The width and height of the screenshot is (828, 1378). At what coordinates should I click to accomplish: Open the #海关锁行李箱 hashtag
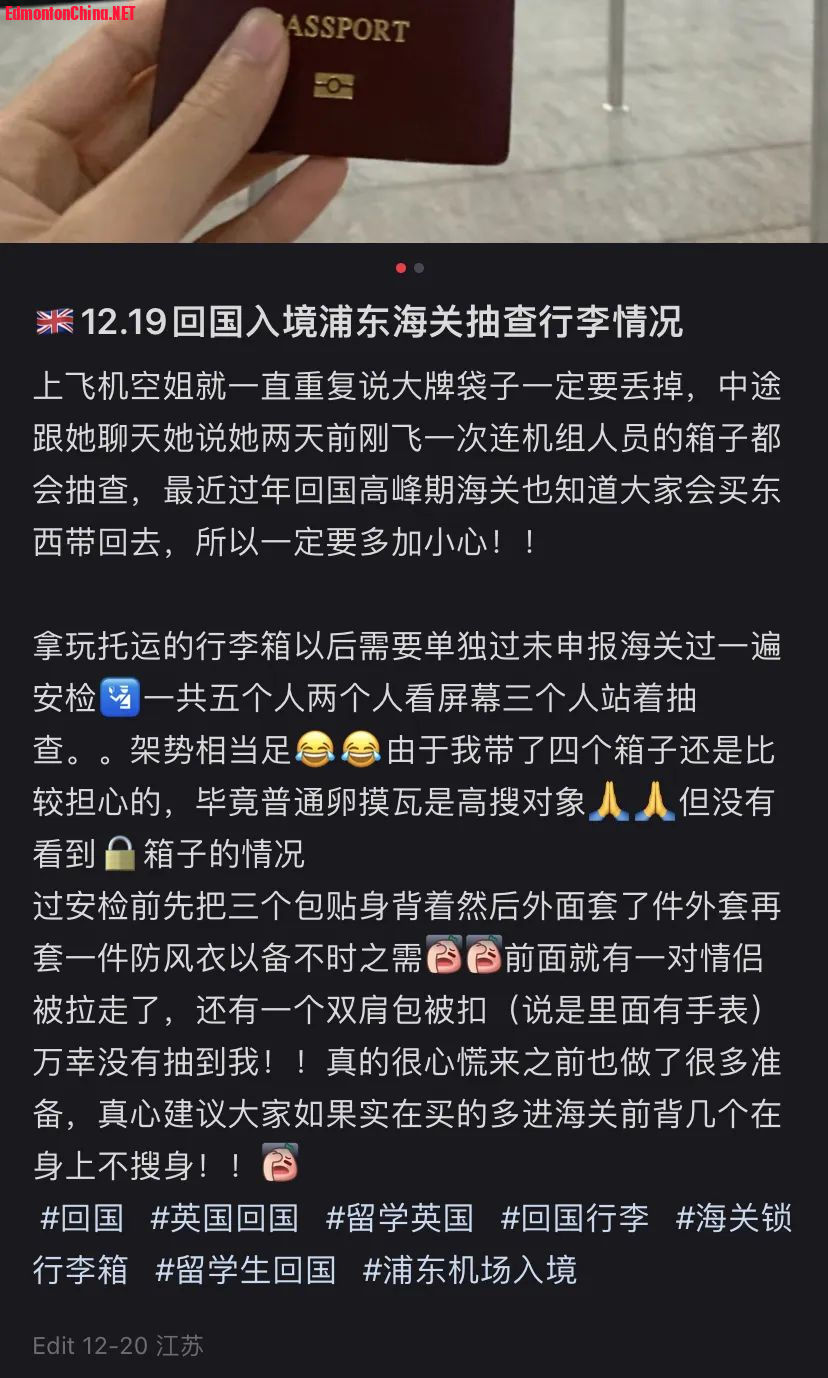click(734, 1218)
